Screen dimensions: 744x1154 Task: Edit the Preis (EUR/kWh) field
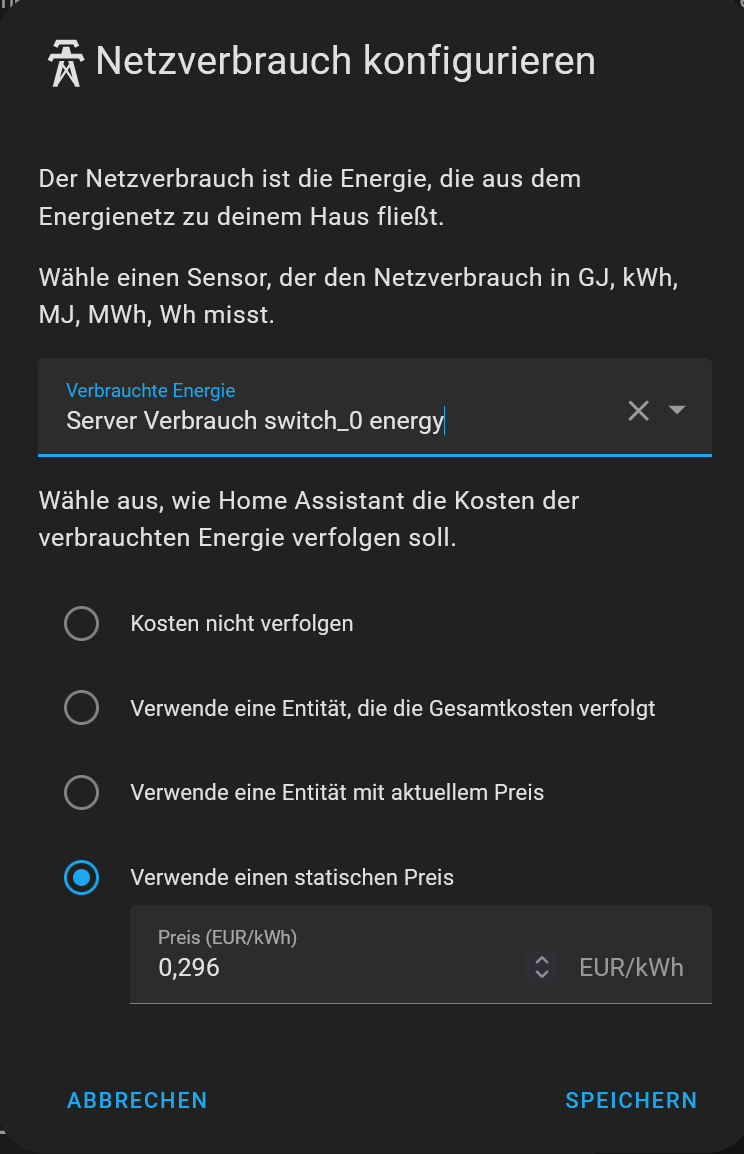pyautogui.click(x=330, y=967)
